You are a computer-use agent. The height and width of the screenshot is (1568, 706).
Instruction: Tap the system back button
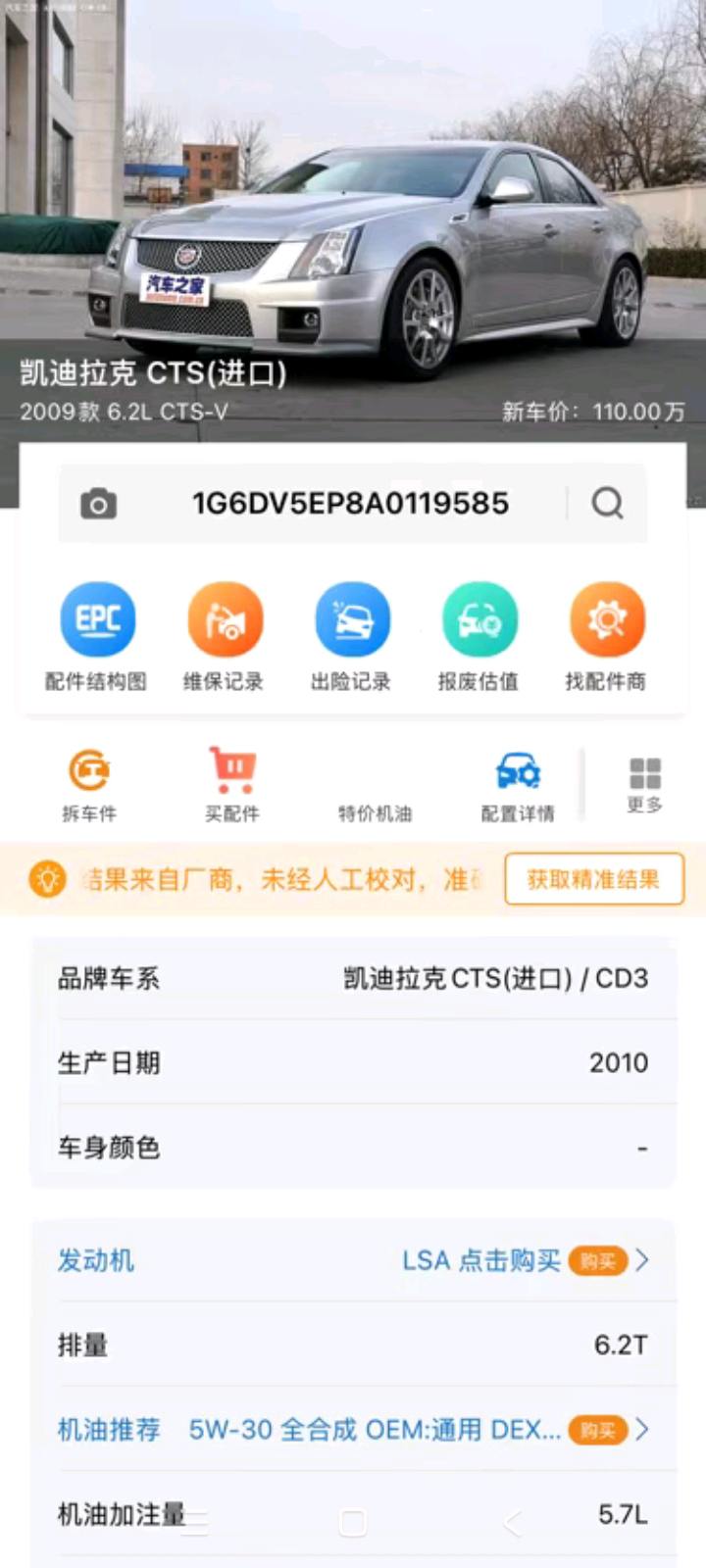(512, 1523)
